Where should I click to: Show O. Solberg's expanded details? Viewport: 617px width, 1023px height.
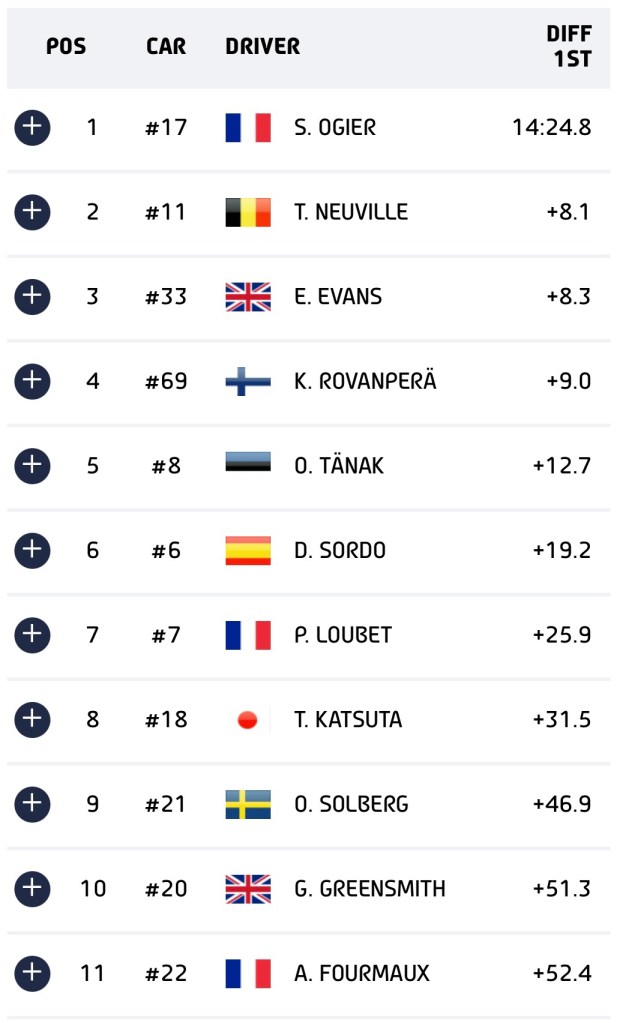(x=32, y=804)
